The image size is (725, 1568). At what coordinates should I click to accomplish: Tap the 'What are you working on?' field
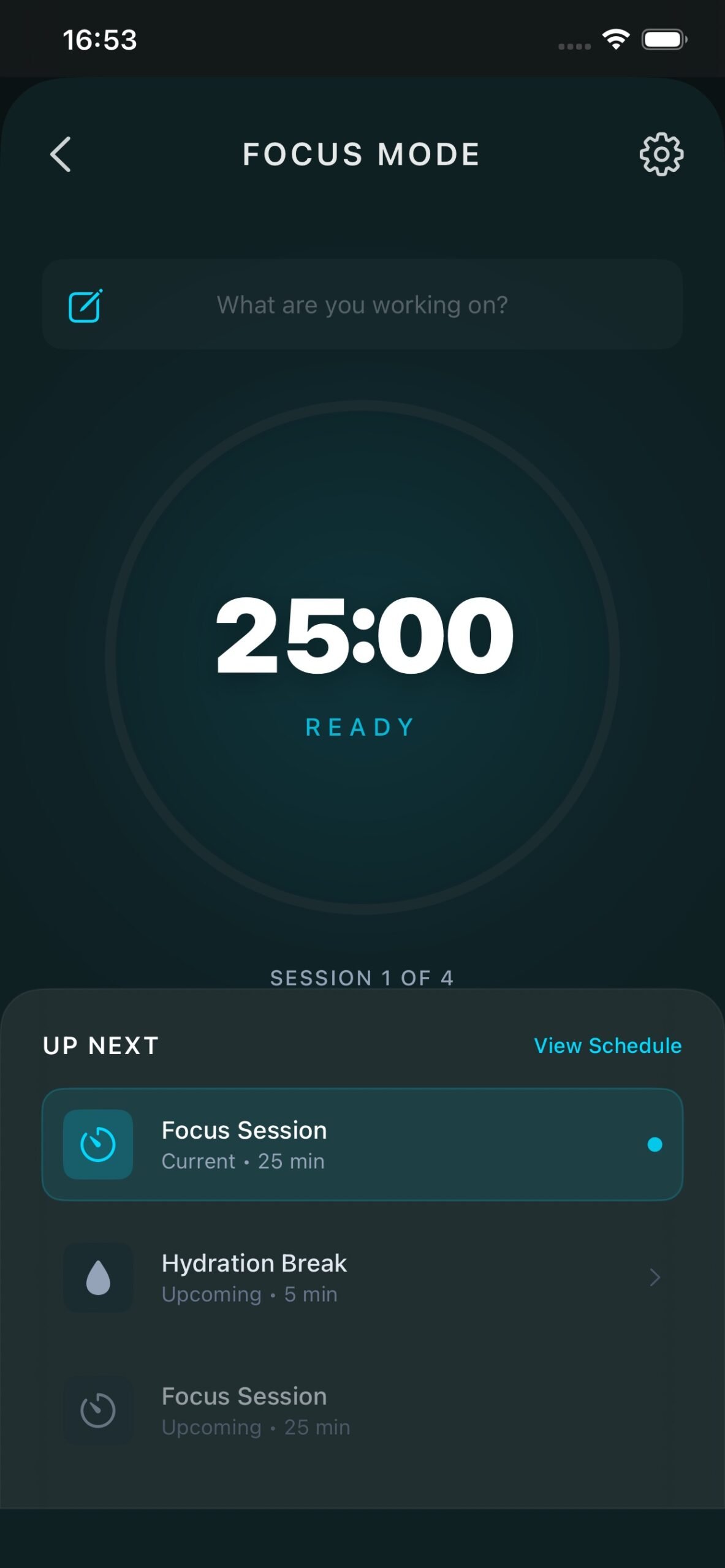pyautogui.click(x=362, y=304)
